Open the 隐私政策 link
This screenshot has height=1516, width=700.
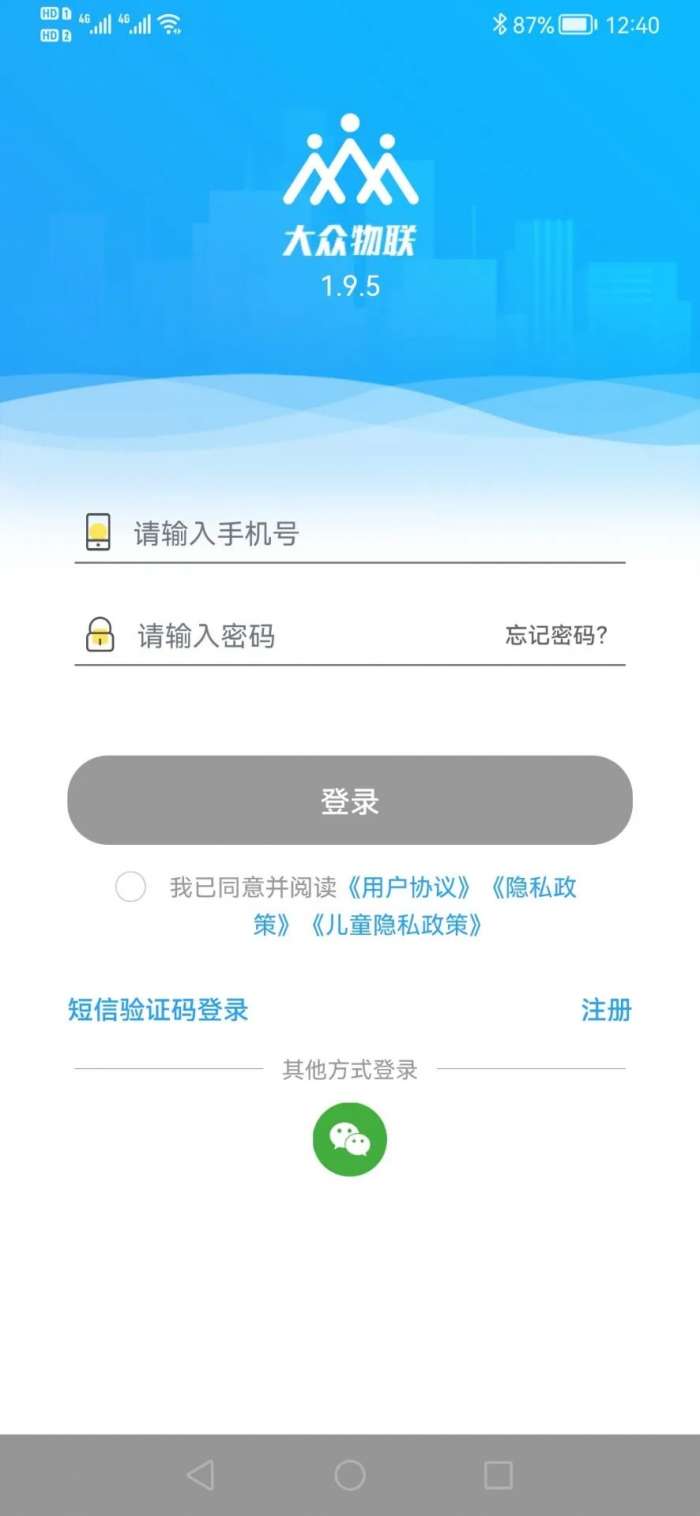[532, 888]
